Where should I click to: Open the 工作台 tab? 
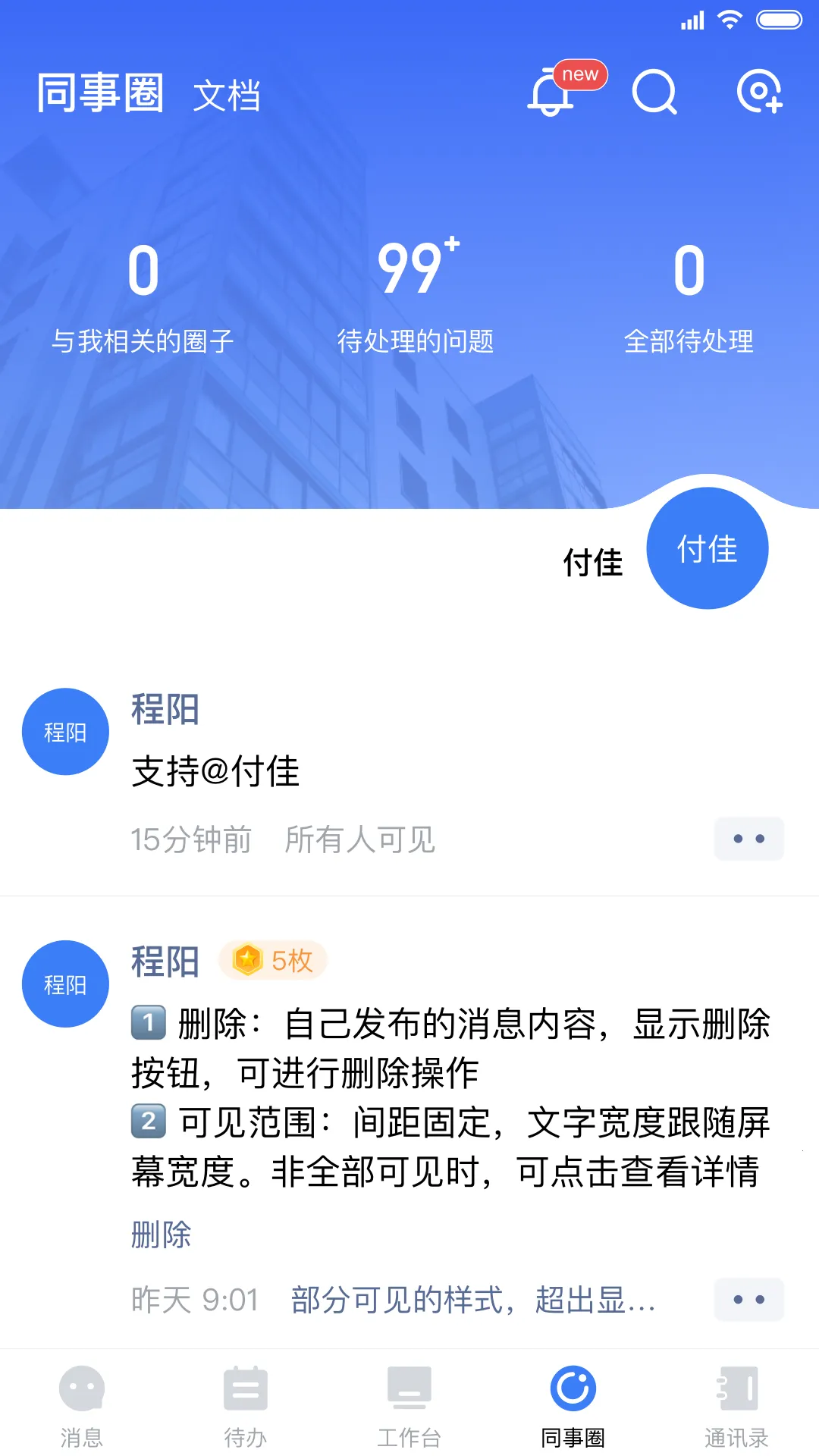(409, 1404)
